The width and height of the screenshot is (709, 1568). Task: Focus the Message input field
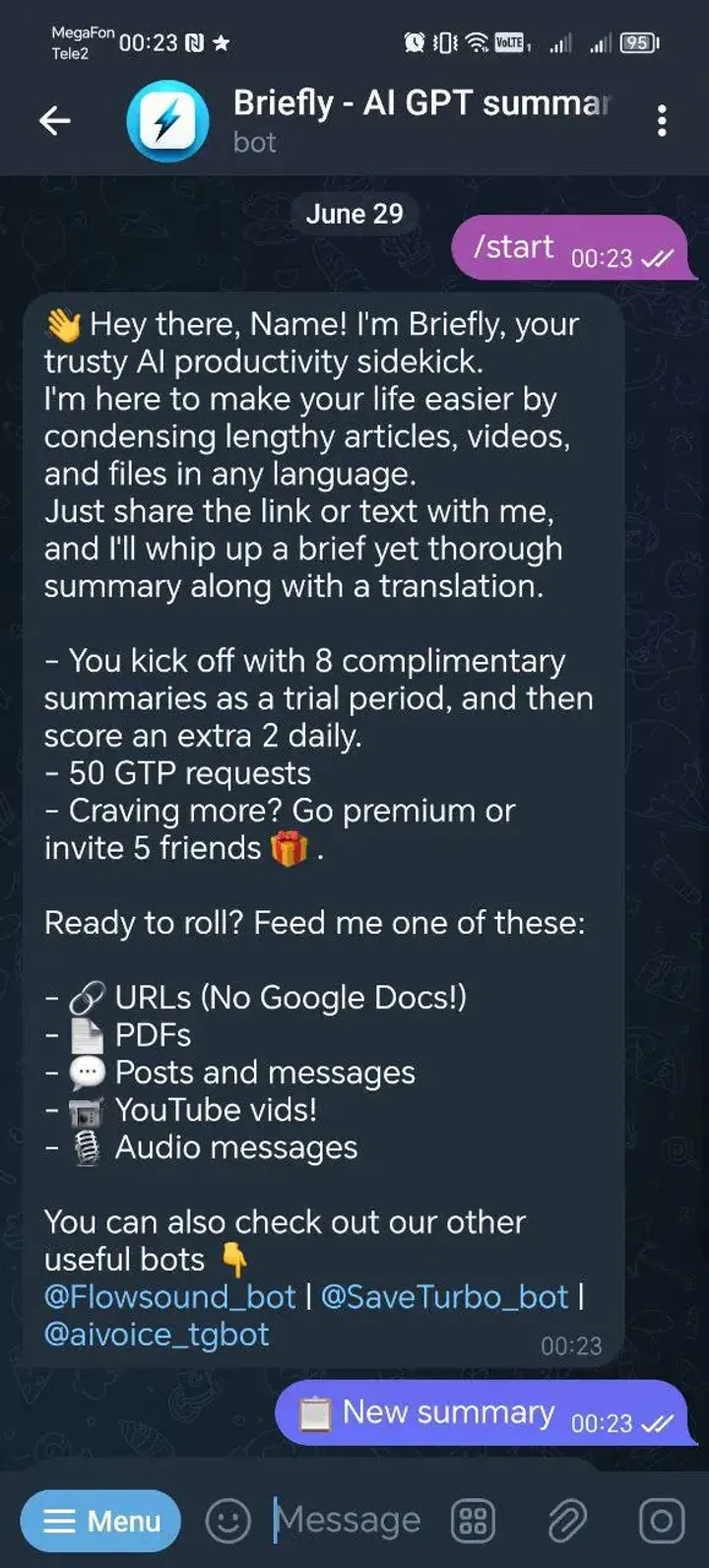coord(350,1520)
